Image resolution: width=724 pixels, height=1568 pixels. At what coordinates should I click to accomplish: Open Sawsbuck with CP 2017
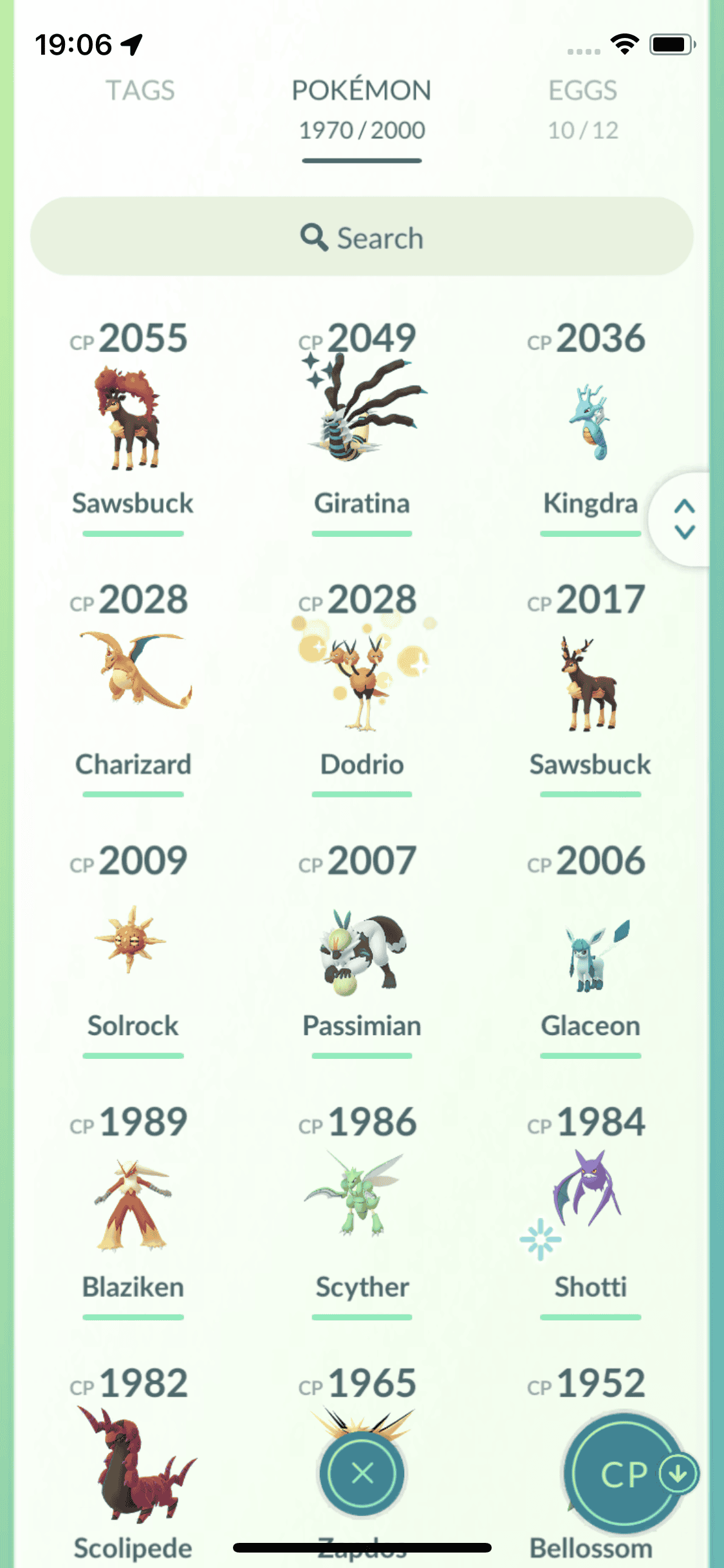590,682
